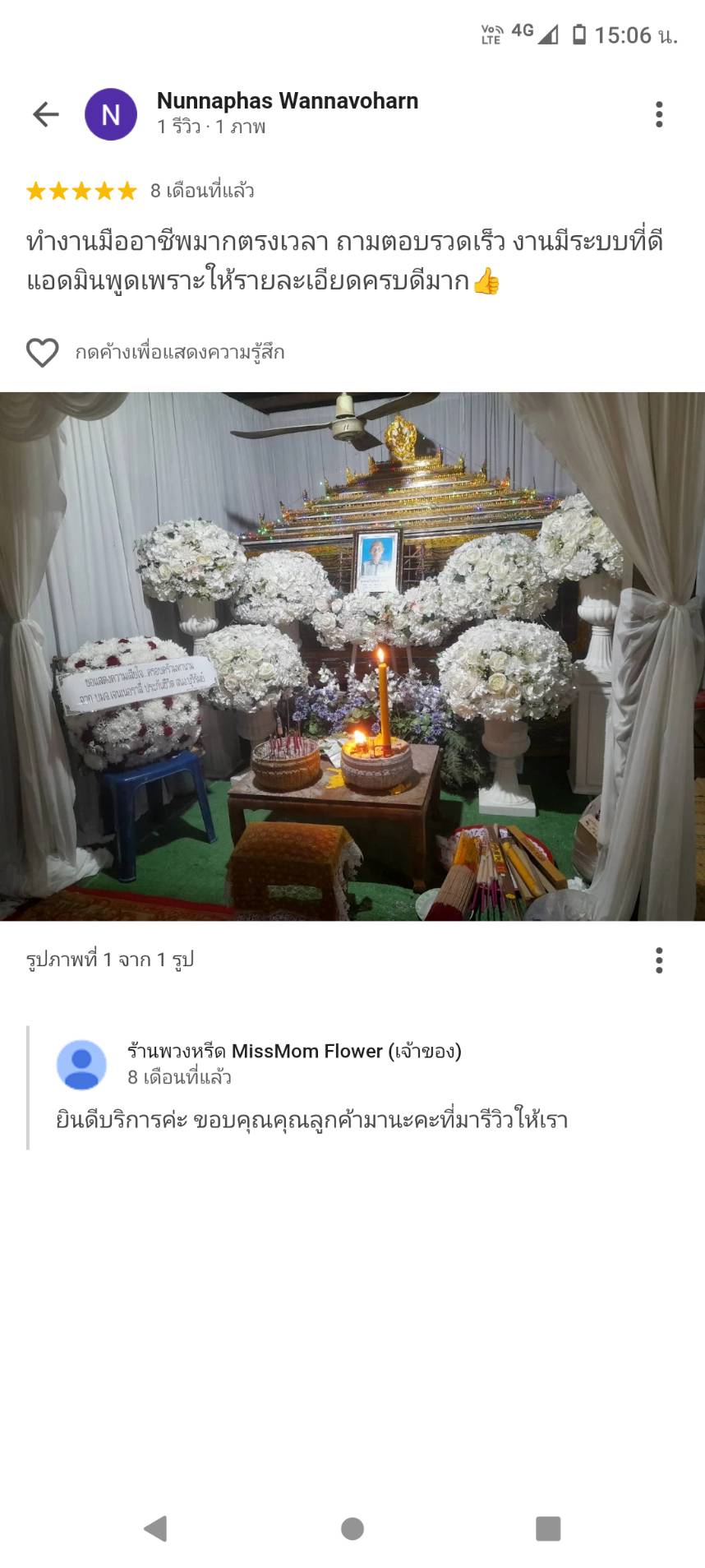Tap the system back button

(155, 1529)
